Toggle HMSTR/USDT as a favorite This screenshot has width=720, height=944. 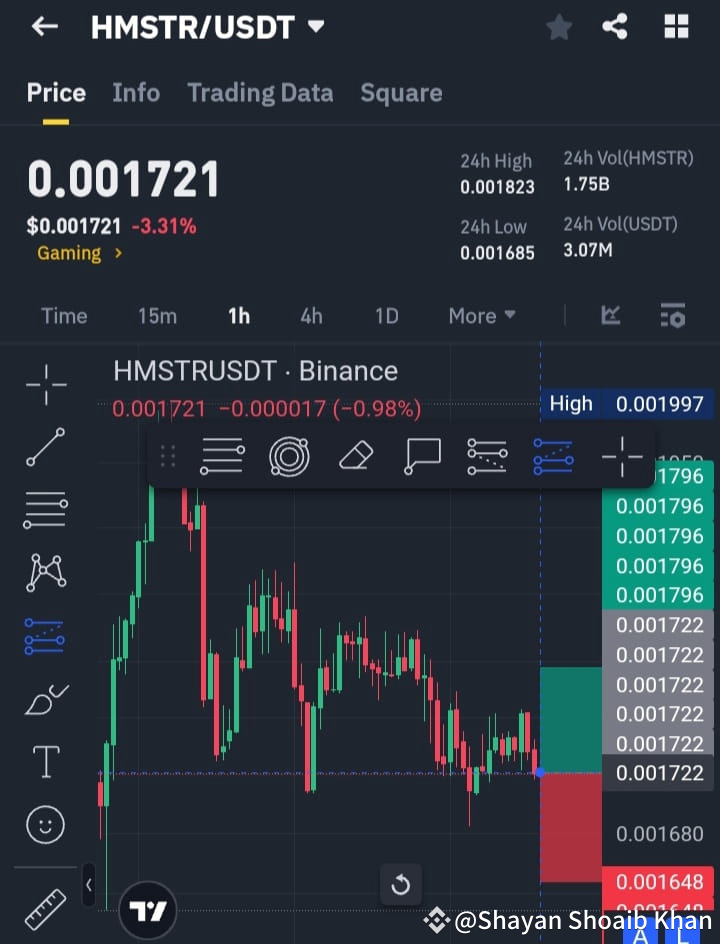(x=559, y=27)
